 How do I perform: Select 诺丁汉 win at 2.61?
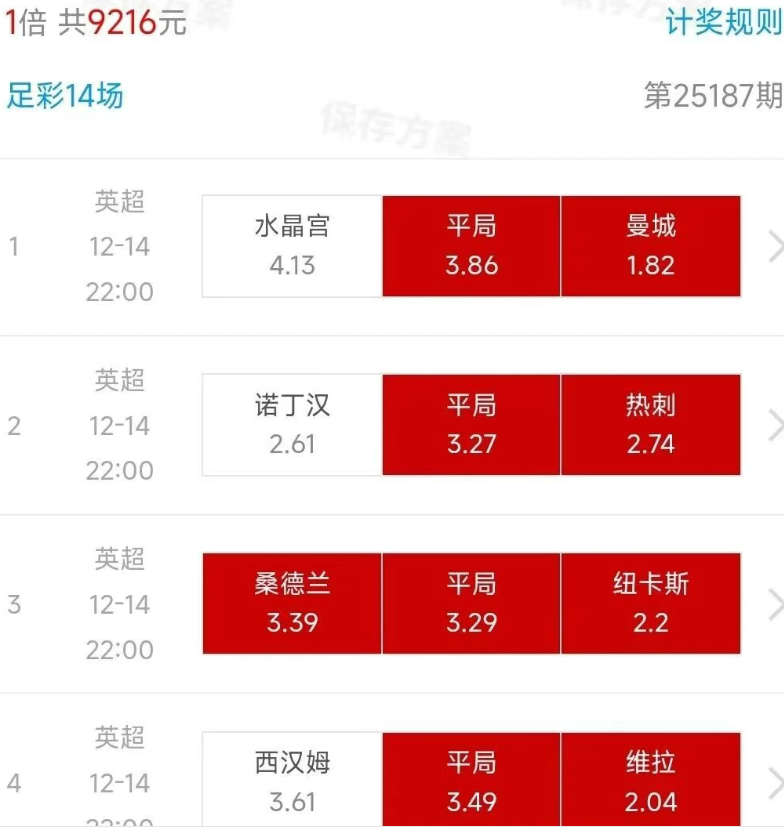(292, 425)
